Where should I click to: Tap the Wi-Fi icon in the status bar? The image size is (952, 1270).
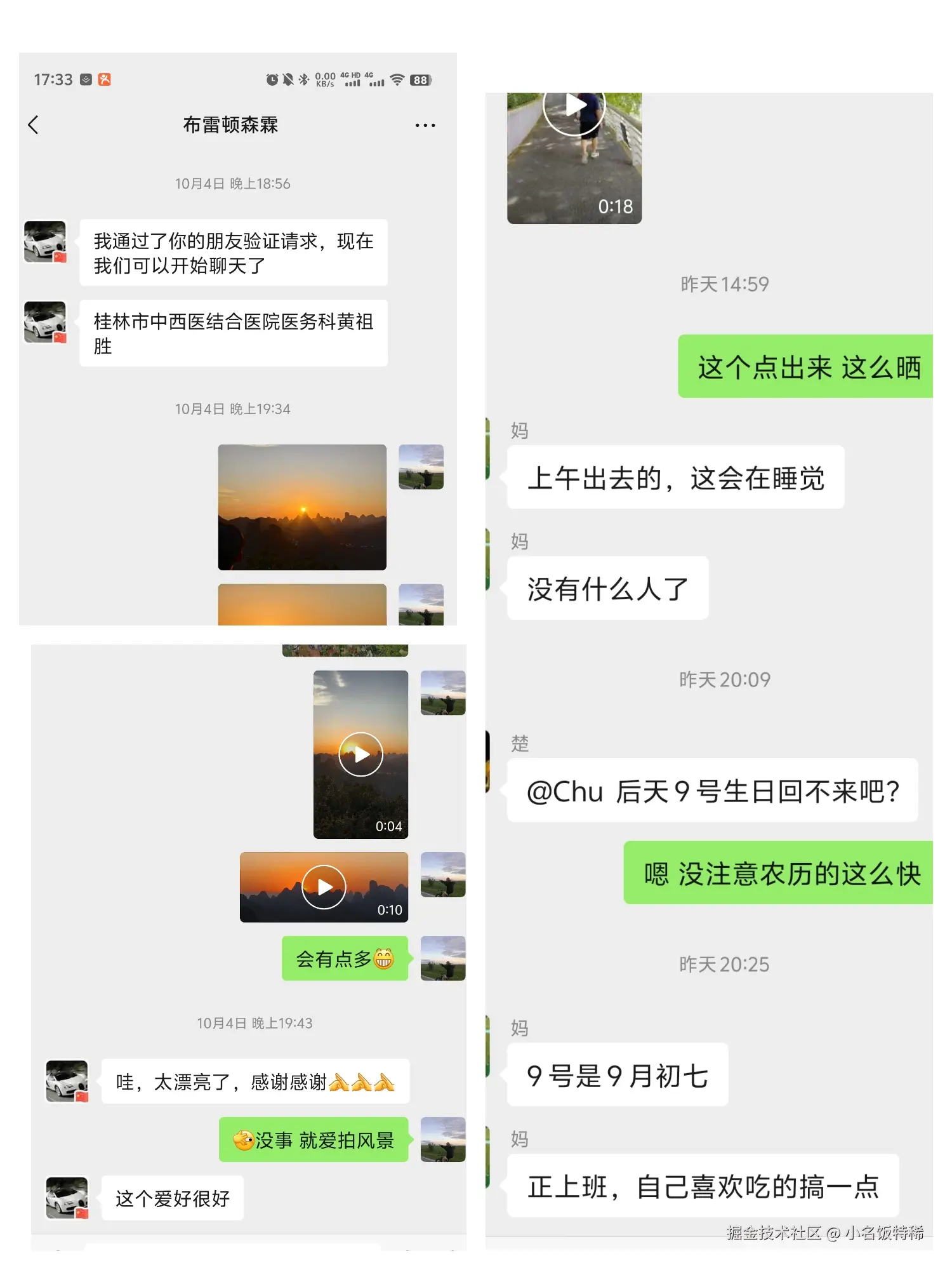(397, 80)
